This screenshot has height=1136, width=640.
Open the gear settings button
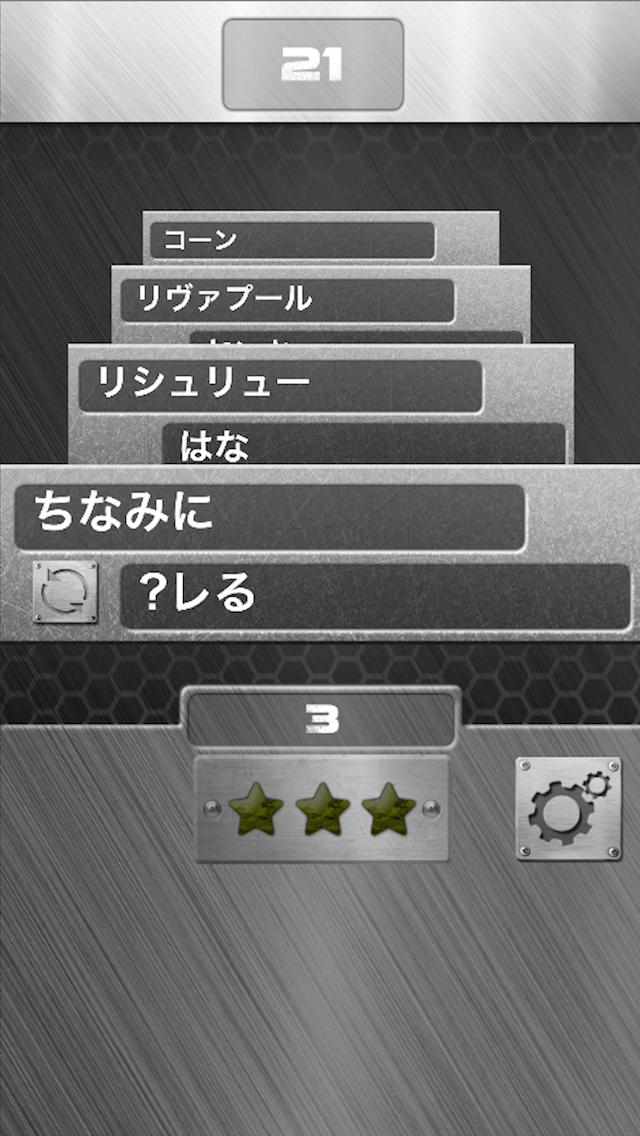[568, 808]
